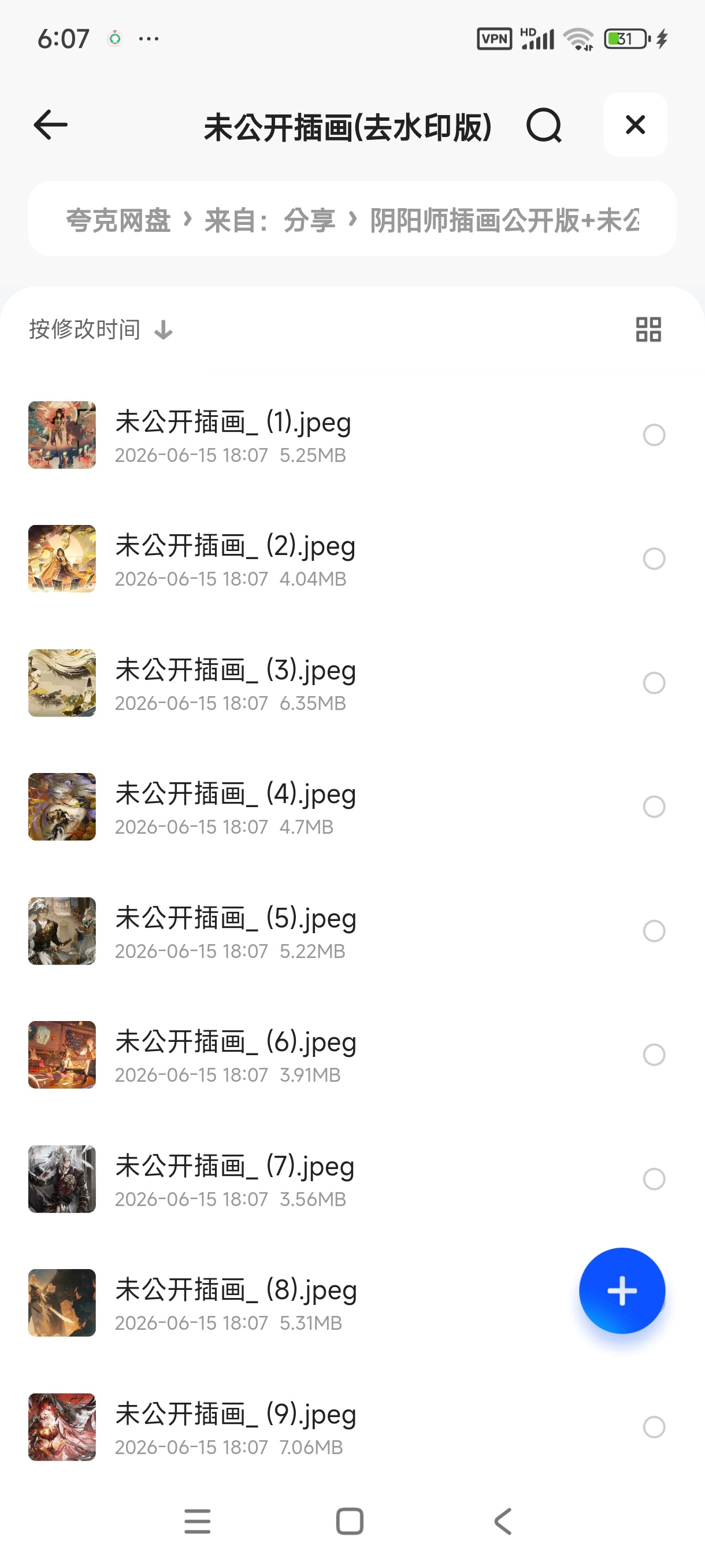Switch to grid view layout

tap(648, 330)
